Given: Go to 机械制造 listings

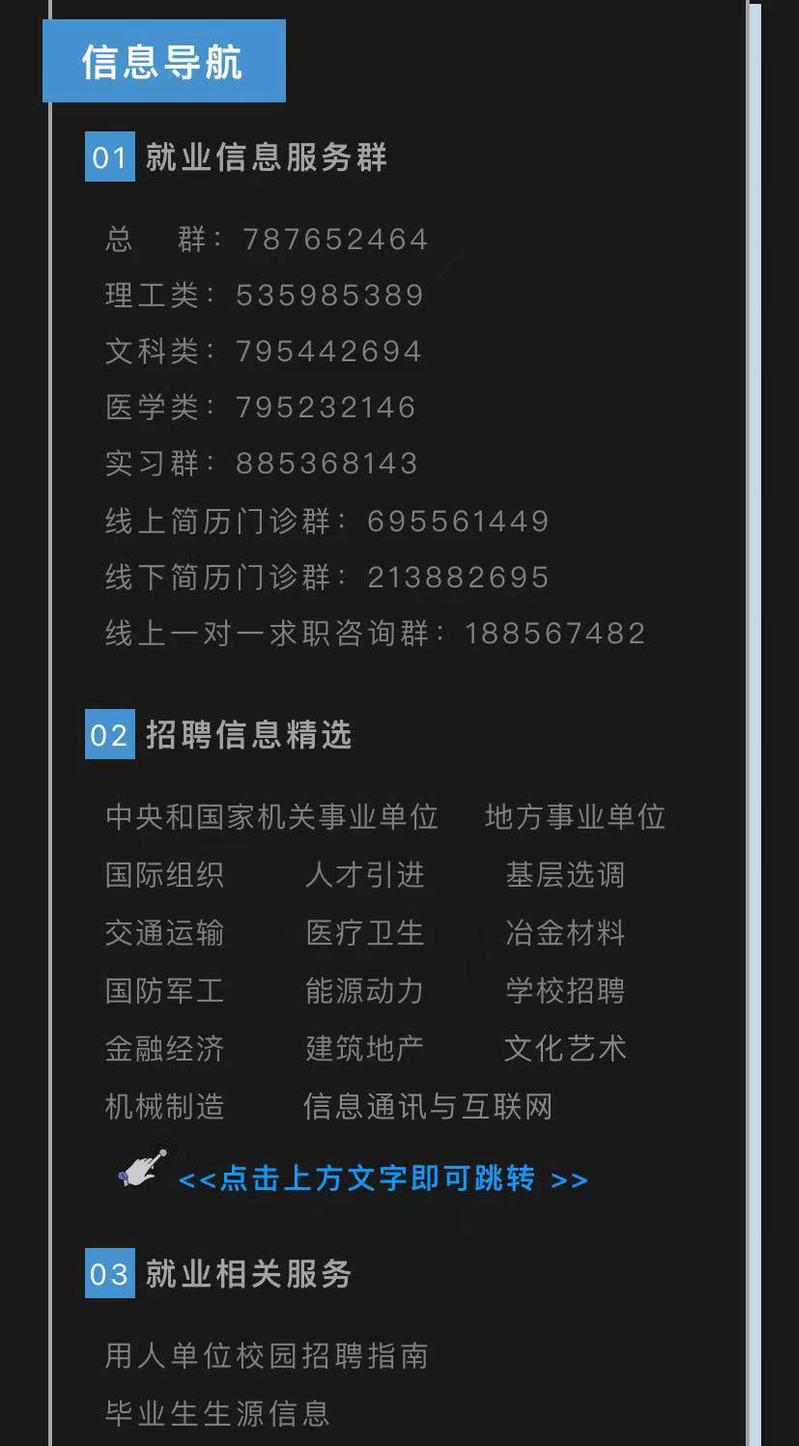Looking at the screenshot, I should point(165,1107).
